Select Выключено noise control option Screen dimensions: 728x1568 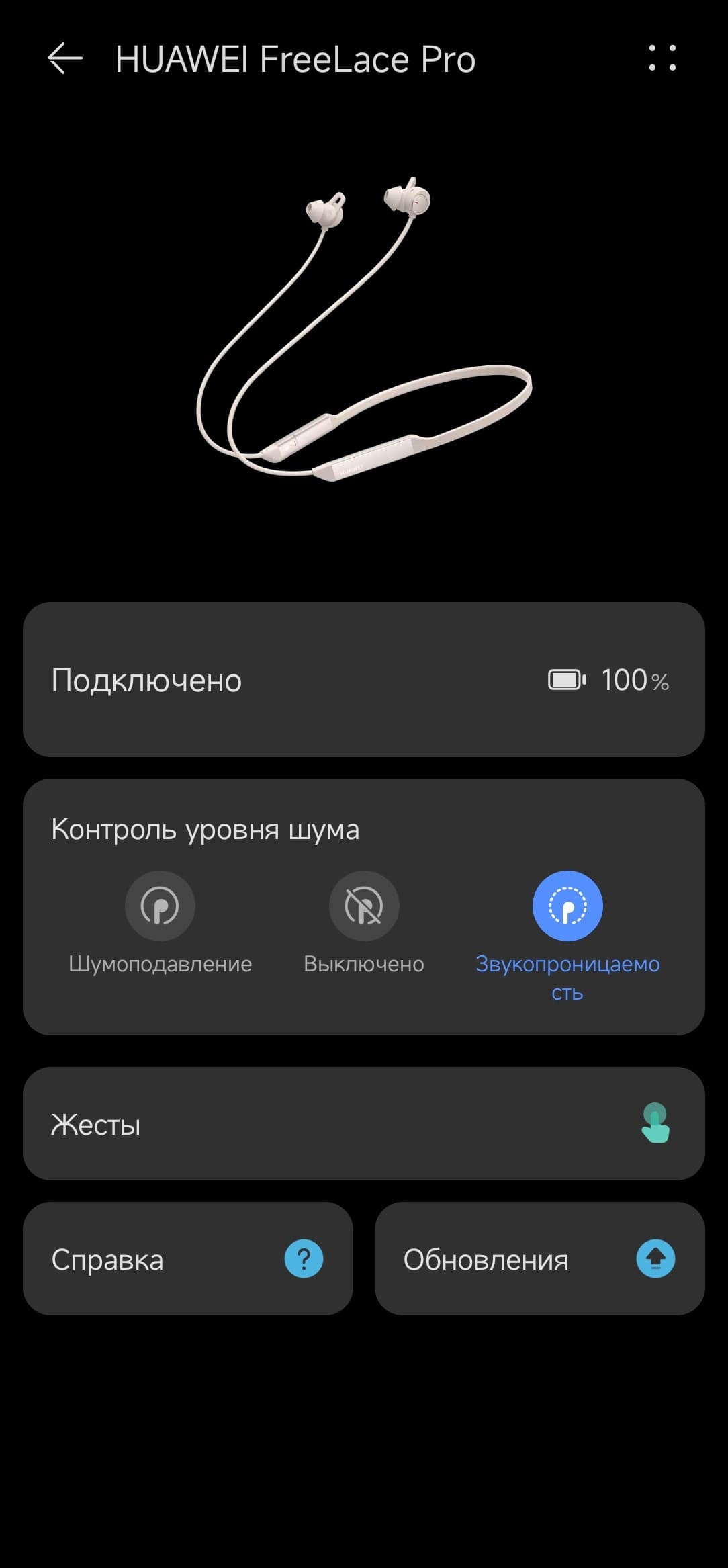[363, 906]
